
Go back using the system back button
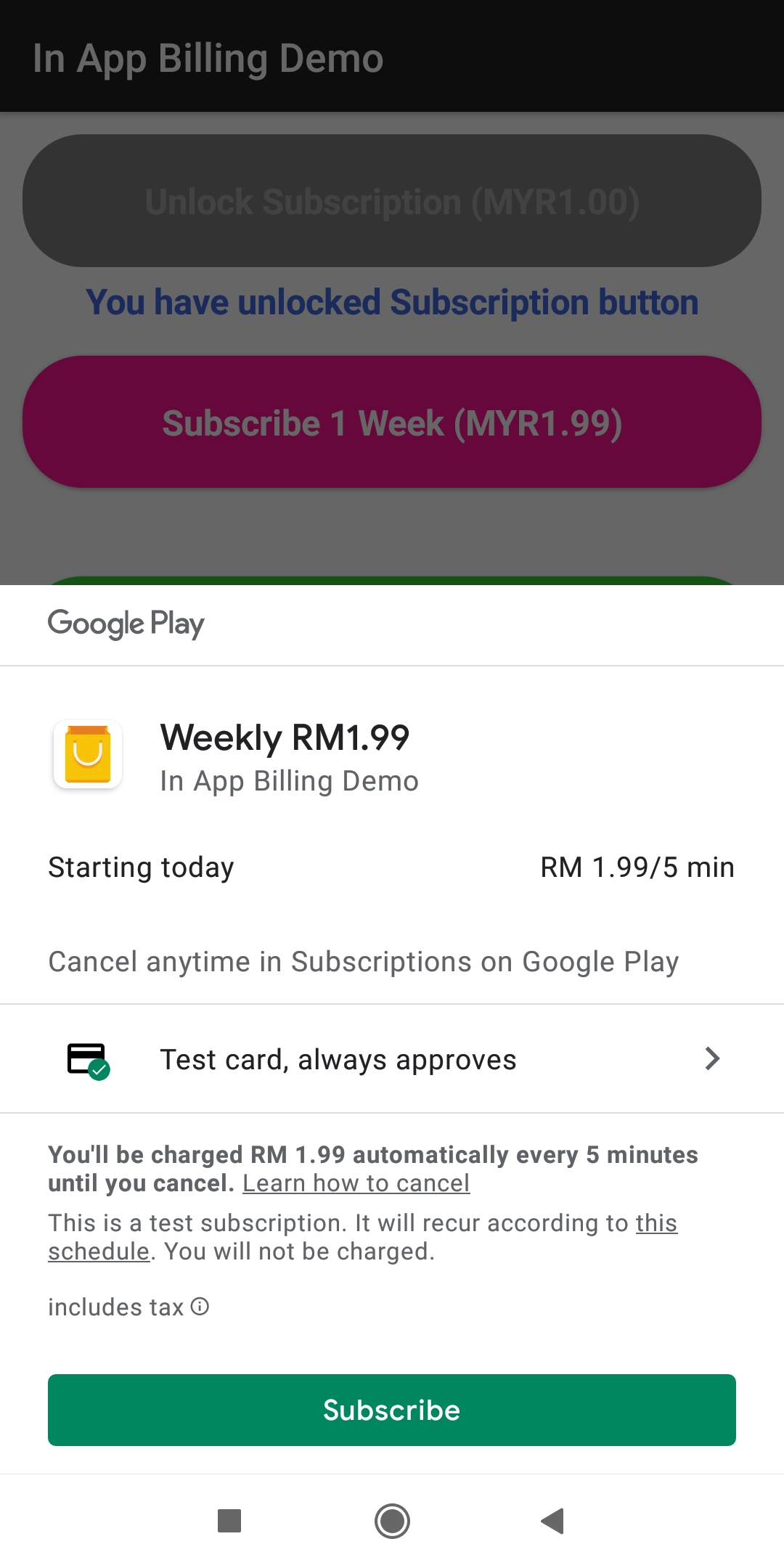pos(552,1520)
